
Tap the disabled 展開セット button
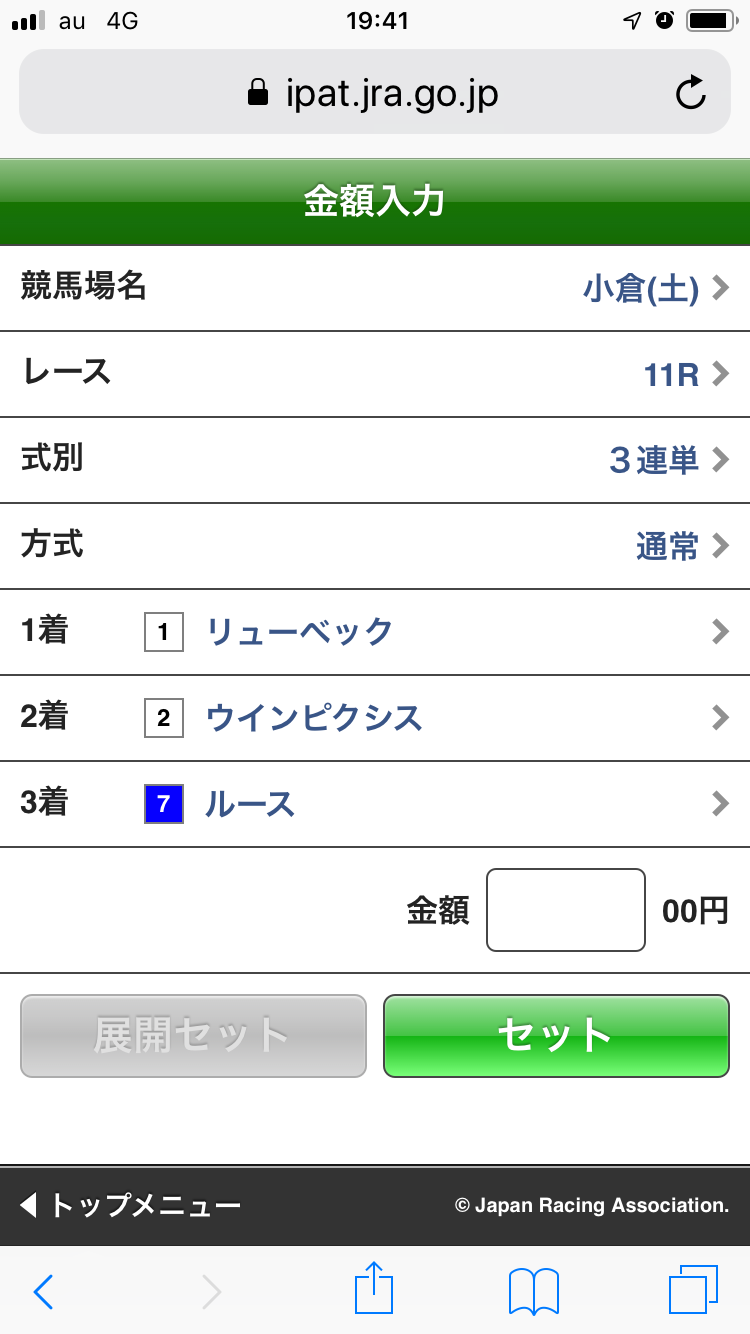(x=193, y=1036)
